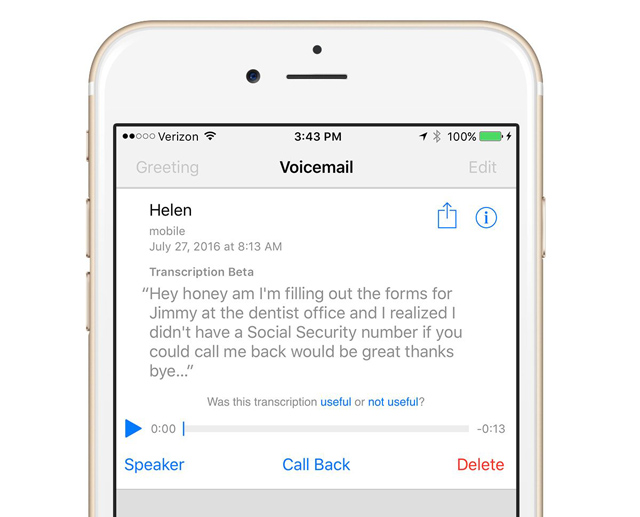This screenshot has height=517, width=640.
Task: Turn on Speaker for playback
Action: 154,464
